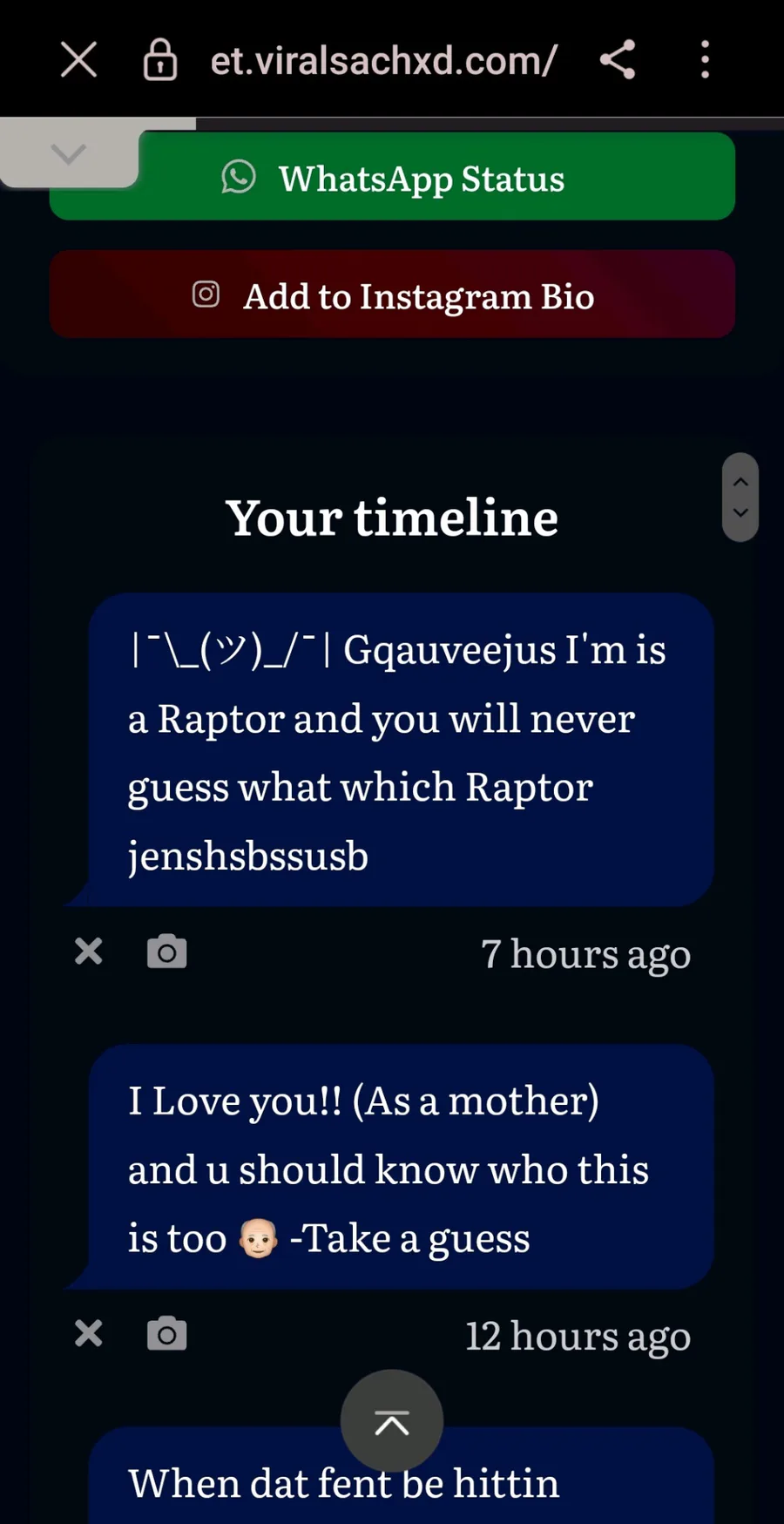
Task: Capture the 12 hours ago message
Action: pos(167,1333)
